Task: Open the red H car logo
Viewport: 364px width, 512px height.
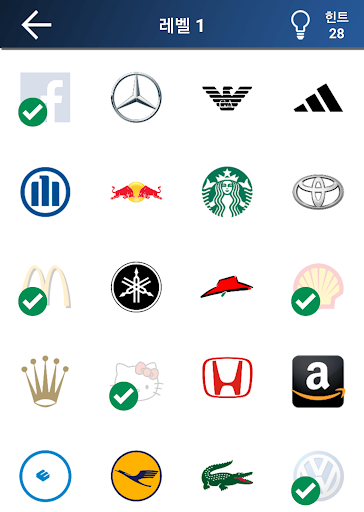Action: click(x=227, y=378)
